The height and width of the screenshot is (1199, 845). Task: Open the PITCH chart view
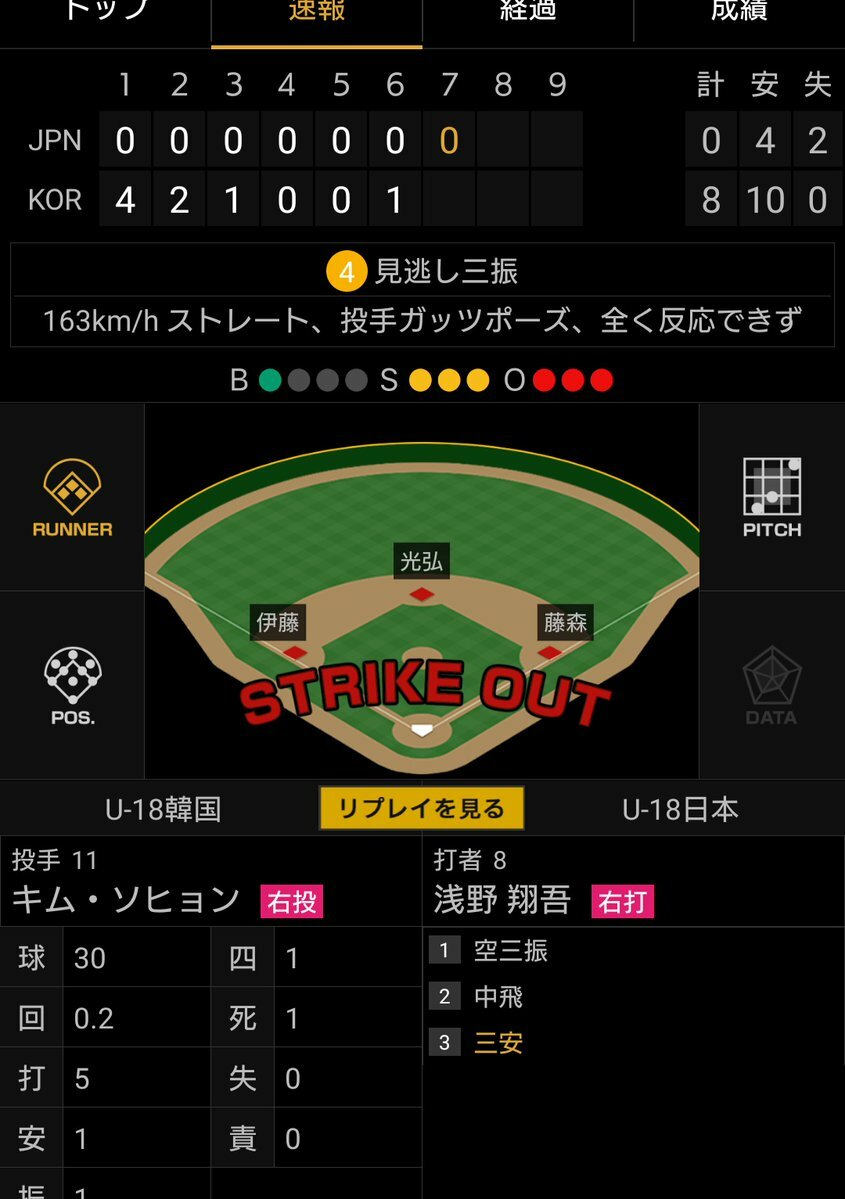point(771,498)
